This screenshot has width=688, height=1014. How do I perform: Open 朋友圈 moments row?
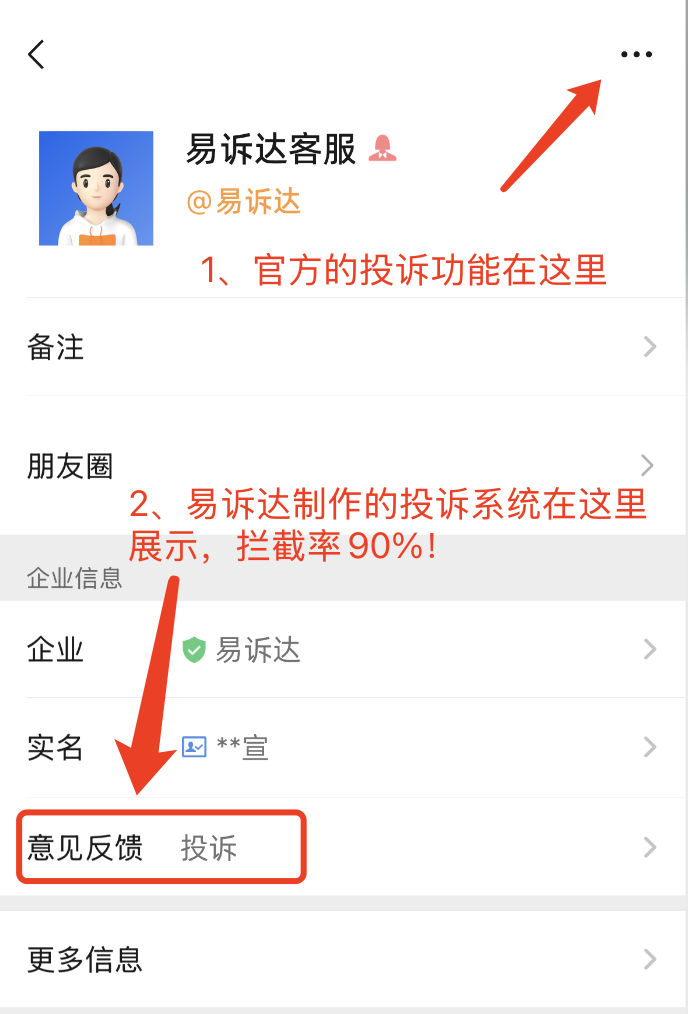343,466
